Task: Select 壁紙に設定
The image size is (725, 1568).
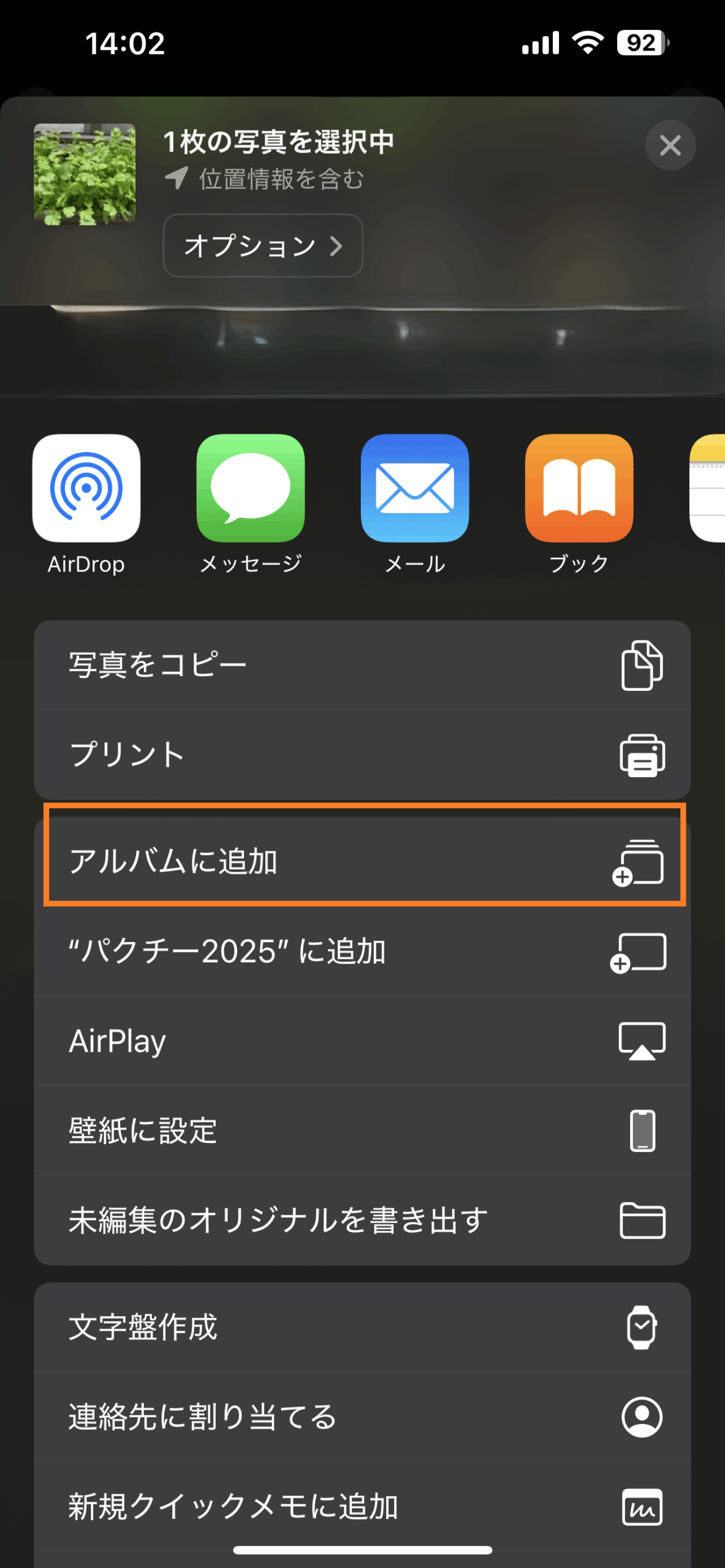Action: tap(362, 1131)
